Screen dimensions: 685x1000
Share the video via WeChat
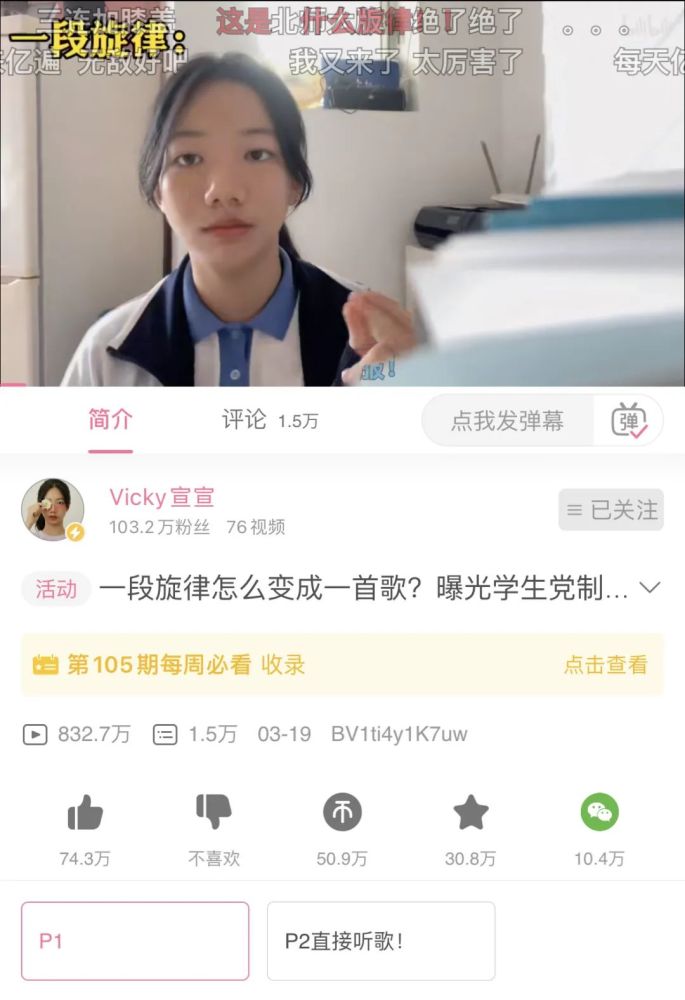click(x=600, y=813)
